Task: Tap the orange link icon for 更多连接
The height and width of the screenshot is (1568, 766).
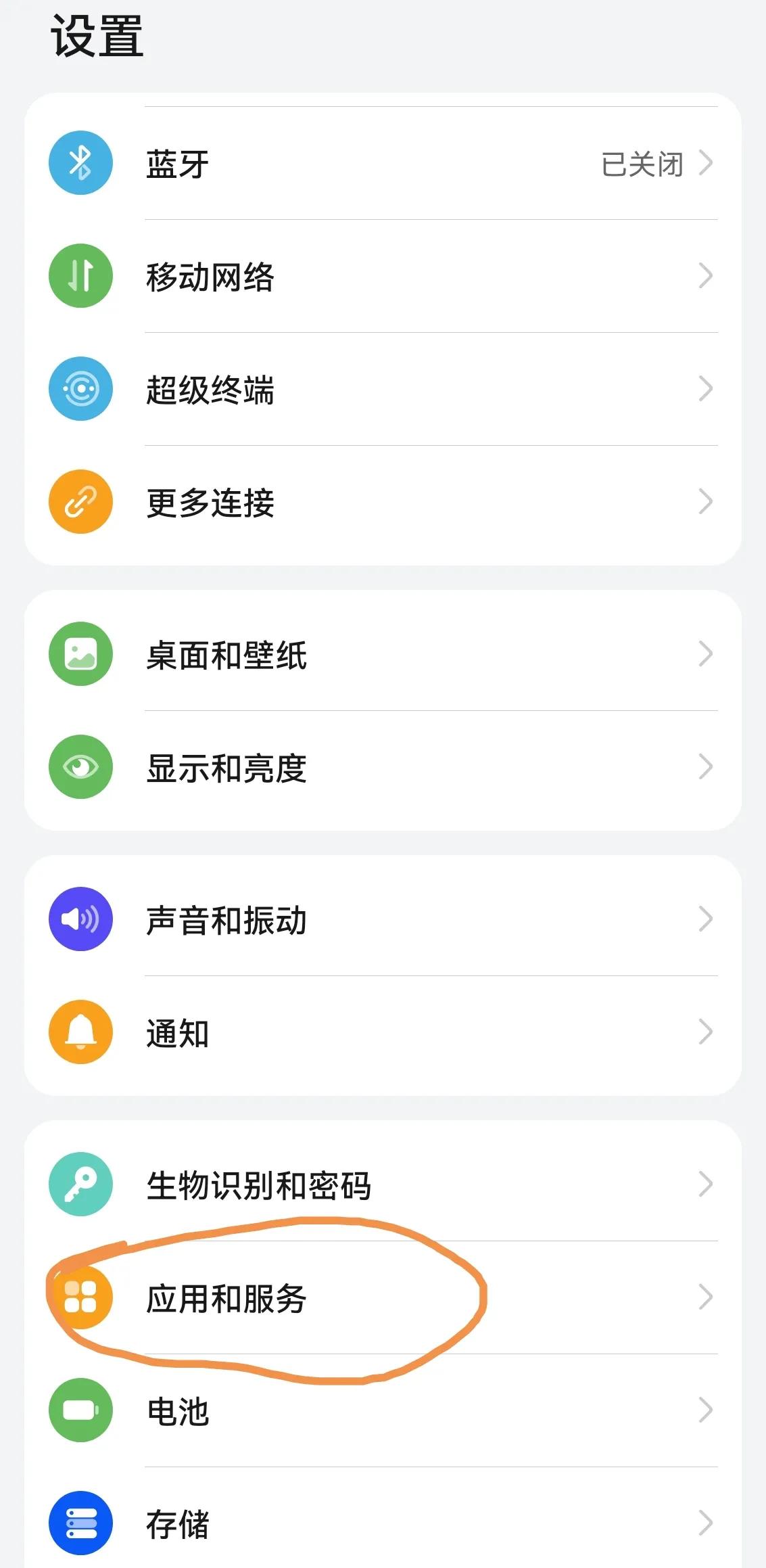Action: (x=80, y=501)
